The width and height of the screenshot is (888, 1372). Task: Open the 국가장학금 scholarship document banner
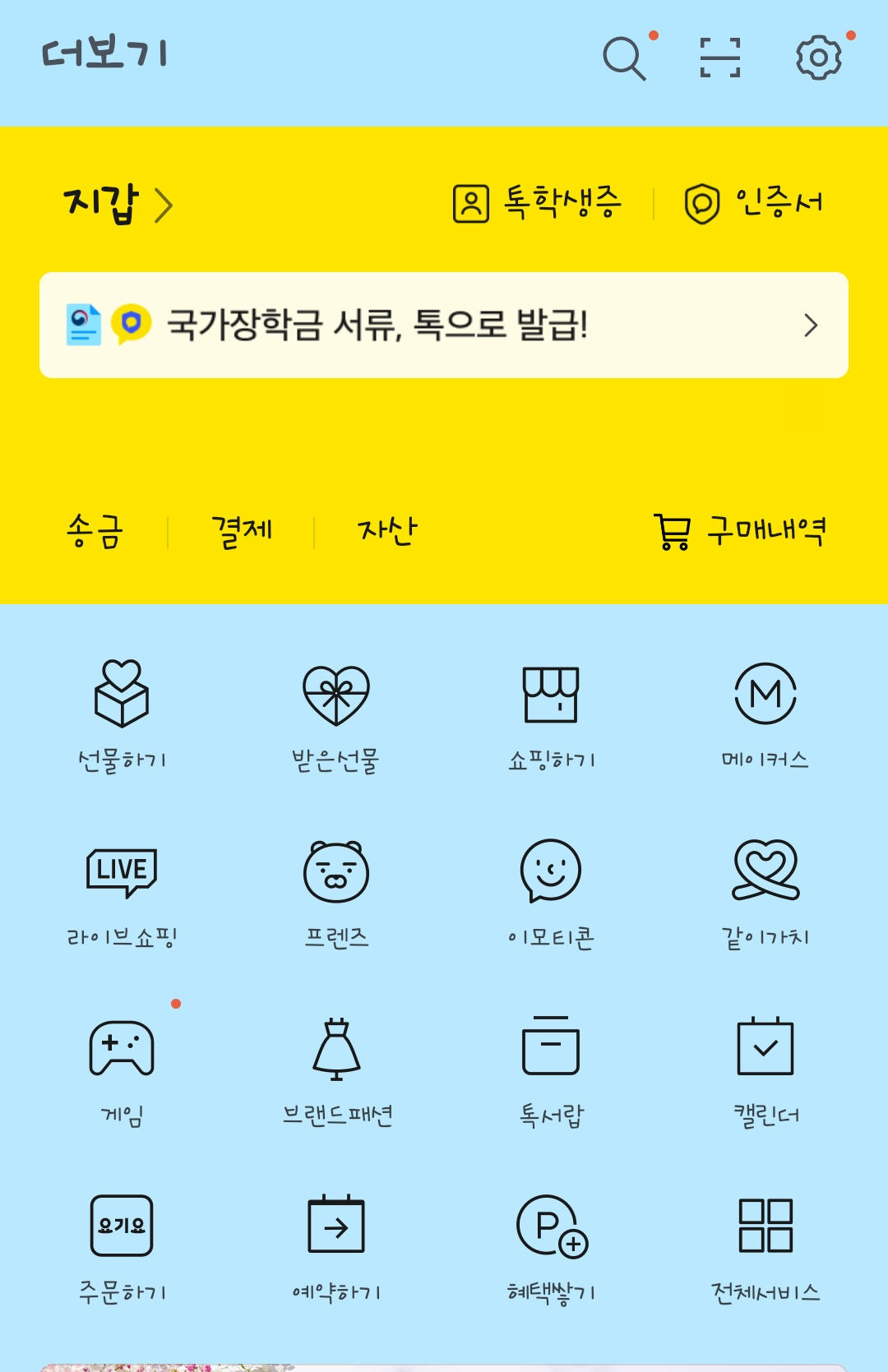coord(444,325)
